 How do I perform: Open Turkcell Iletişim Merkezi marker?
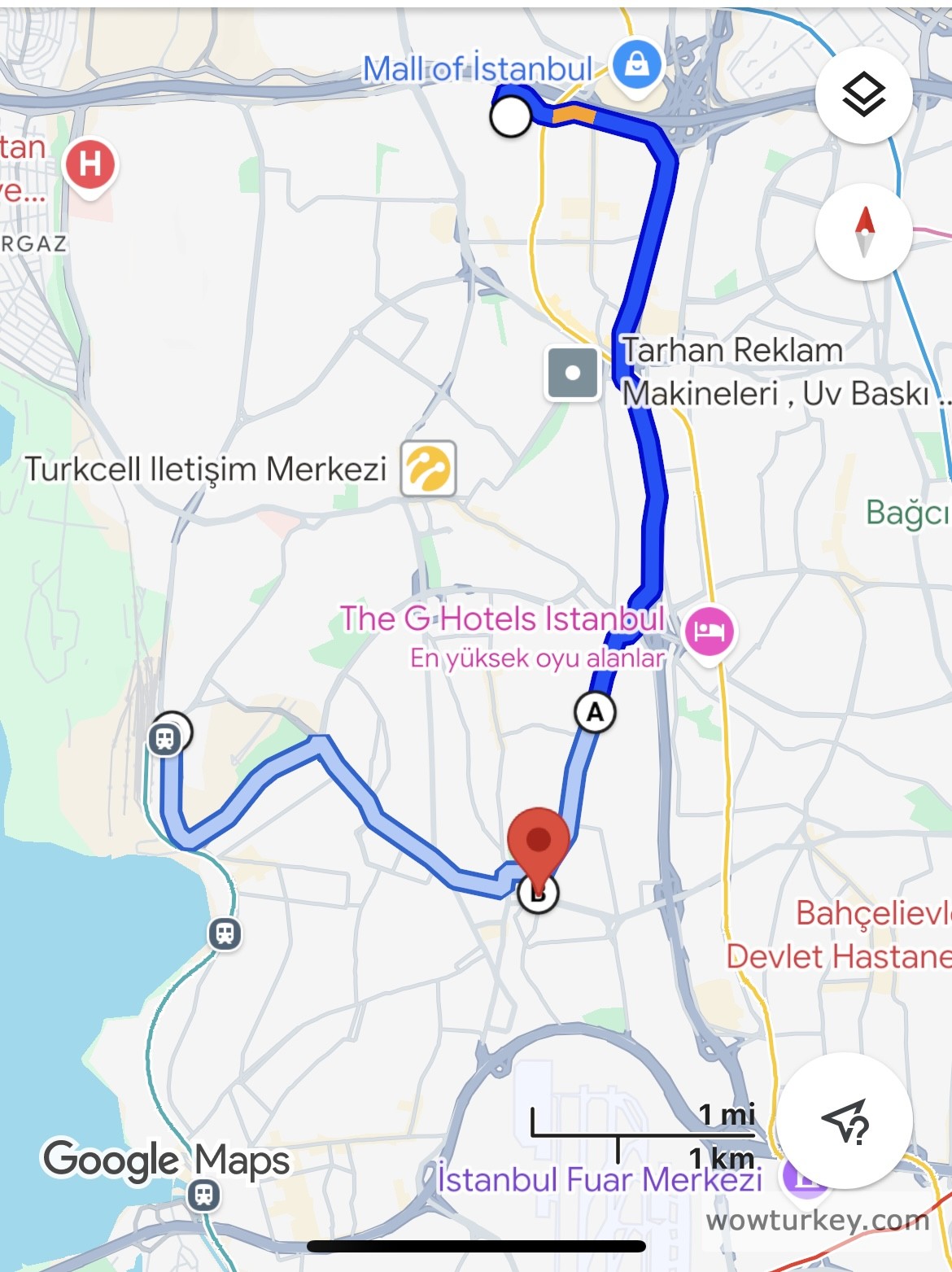428,469
